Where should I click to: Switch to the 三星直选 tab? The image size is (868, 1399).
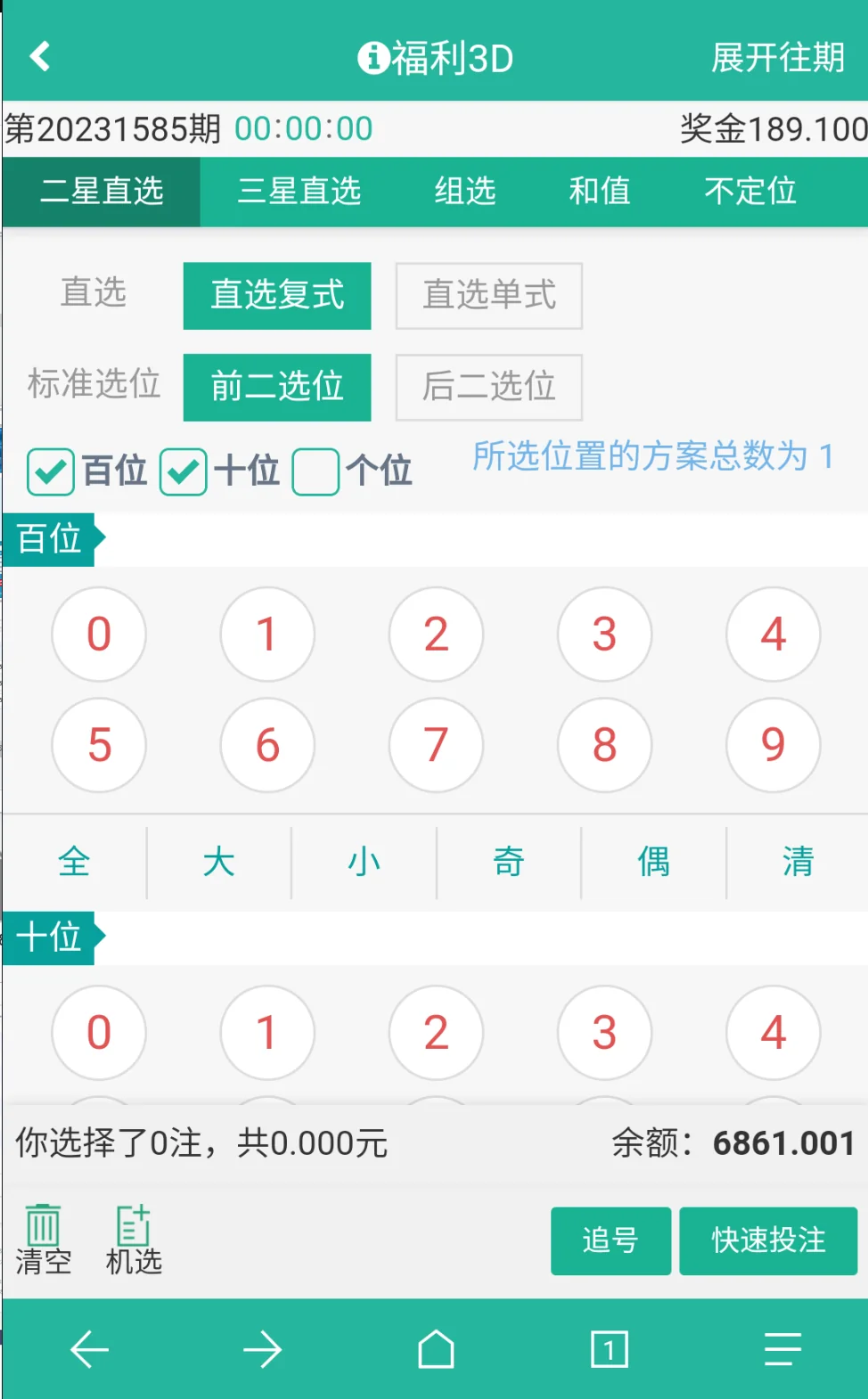(299, 191)
